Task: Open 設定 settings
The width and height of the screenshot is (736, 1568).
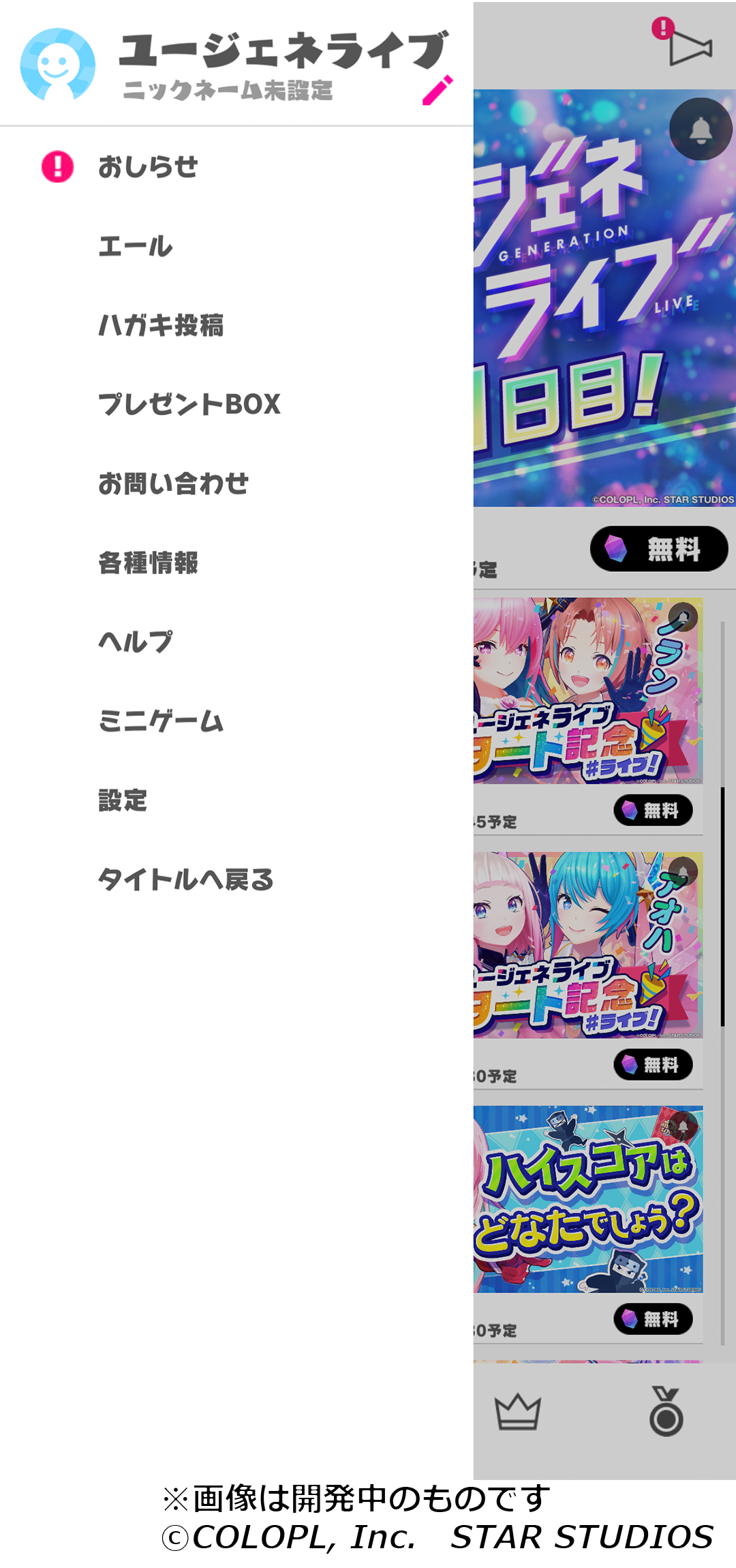Action: tap(123, 800)
